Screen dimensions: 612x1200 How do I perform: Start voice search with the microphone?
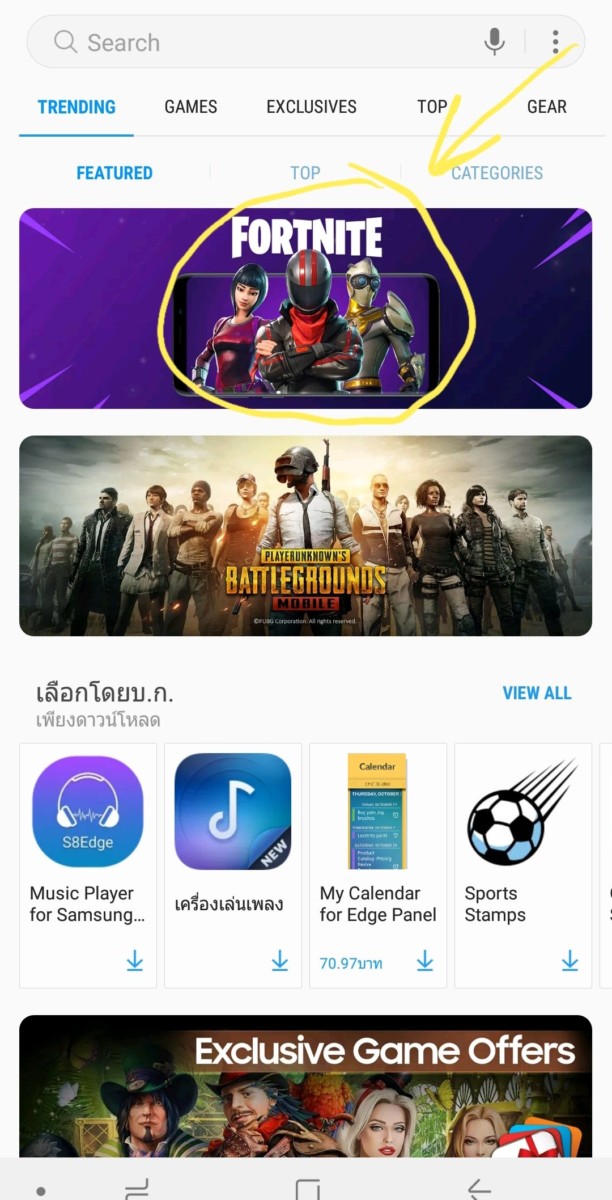[x=494, y=42]
